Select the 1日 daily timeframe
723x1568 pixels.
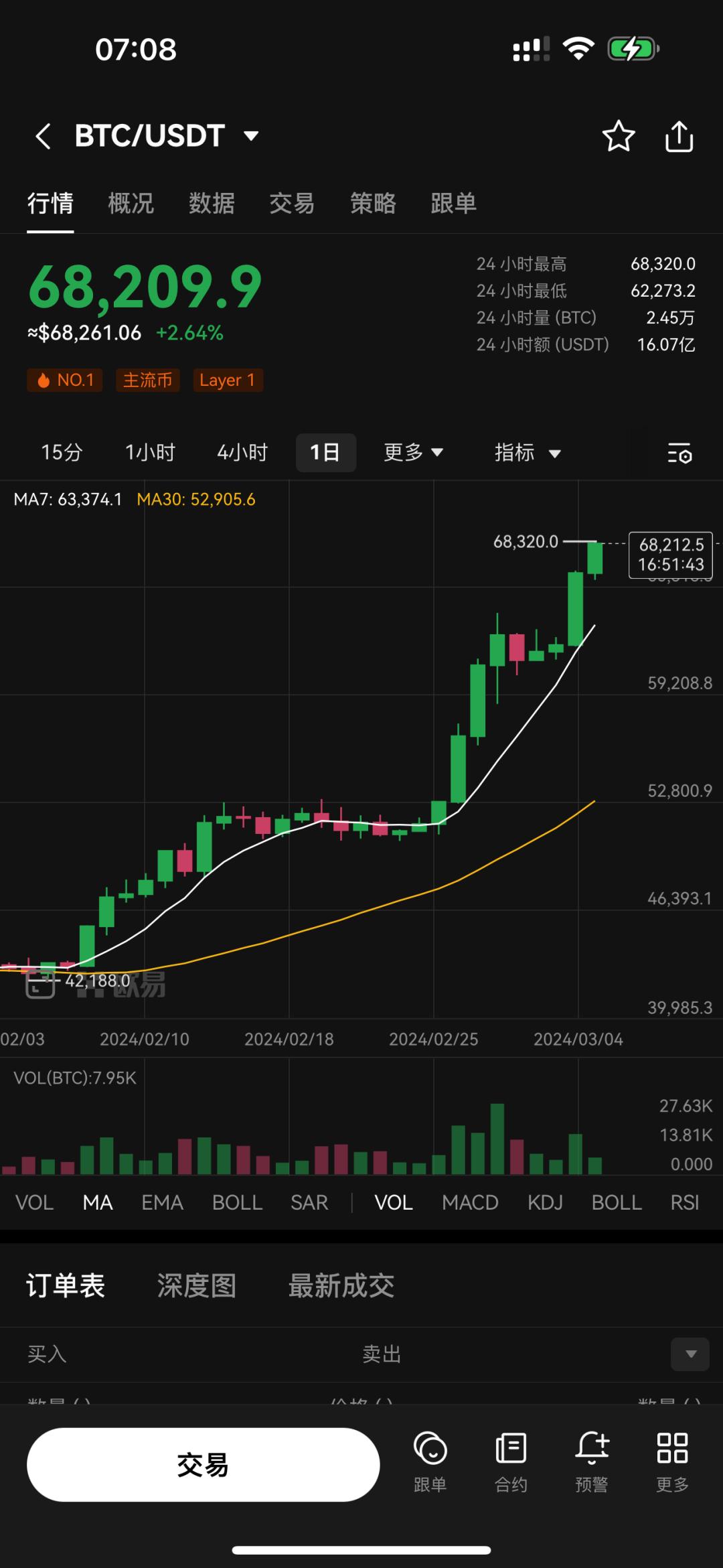tap(326, 453)
